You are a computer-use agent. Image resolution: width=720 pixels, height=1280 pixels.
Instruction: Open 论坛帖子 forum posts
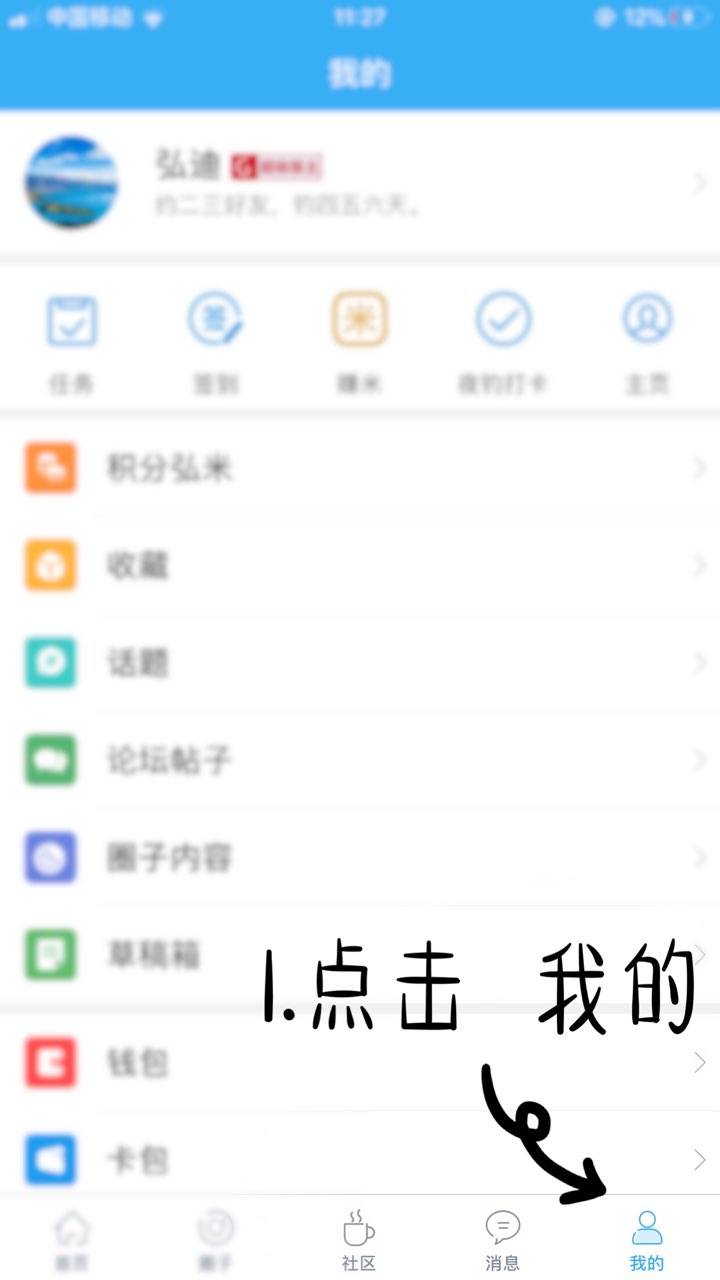pyautogui.click(x=360, y=761)
